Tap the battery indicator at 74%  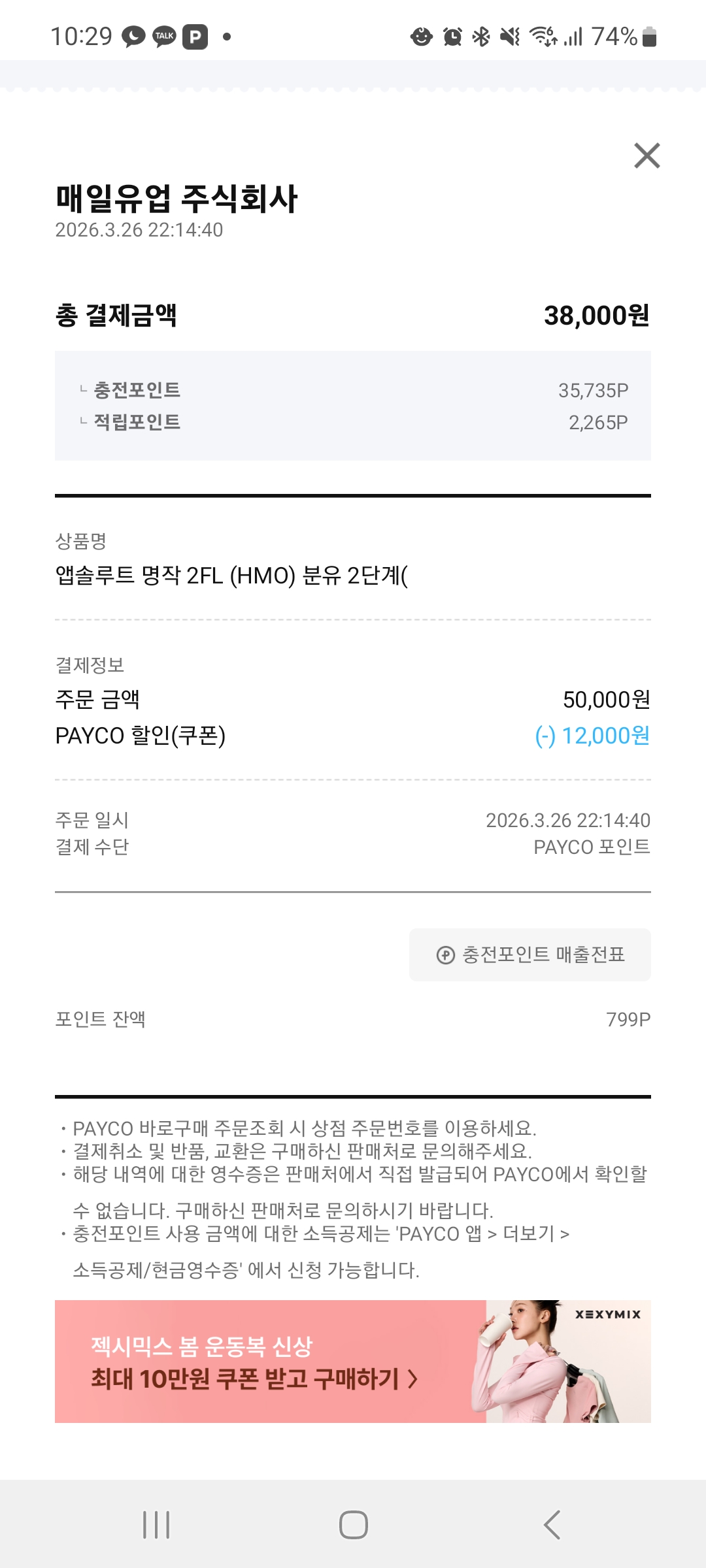pyautogui.click(x=628, y=36)
